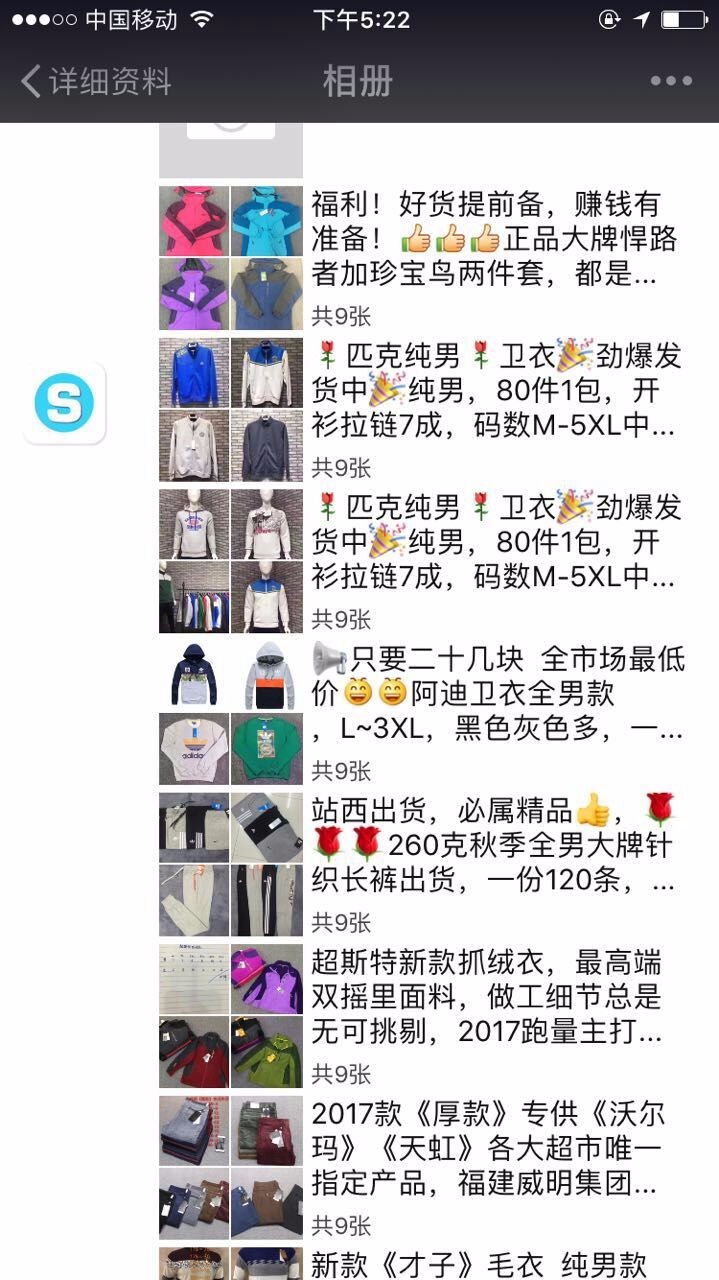Open the three-dot overflow menu

pyautogui.click(x=671, y=81)
